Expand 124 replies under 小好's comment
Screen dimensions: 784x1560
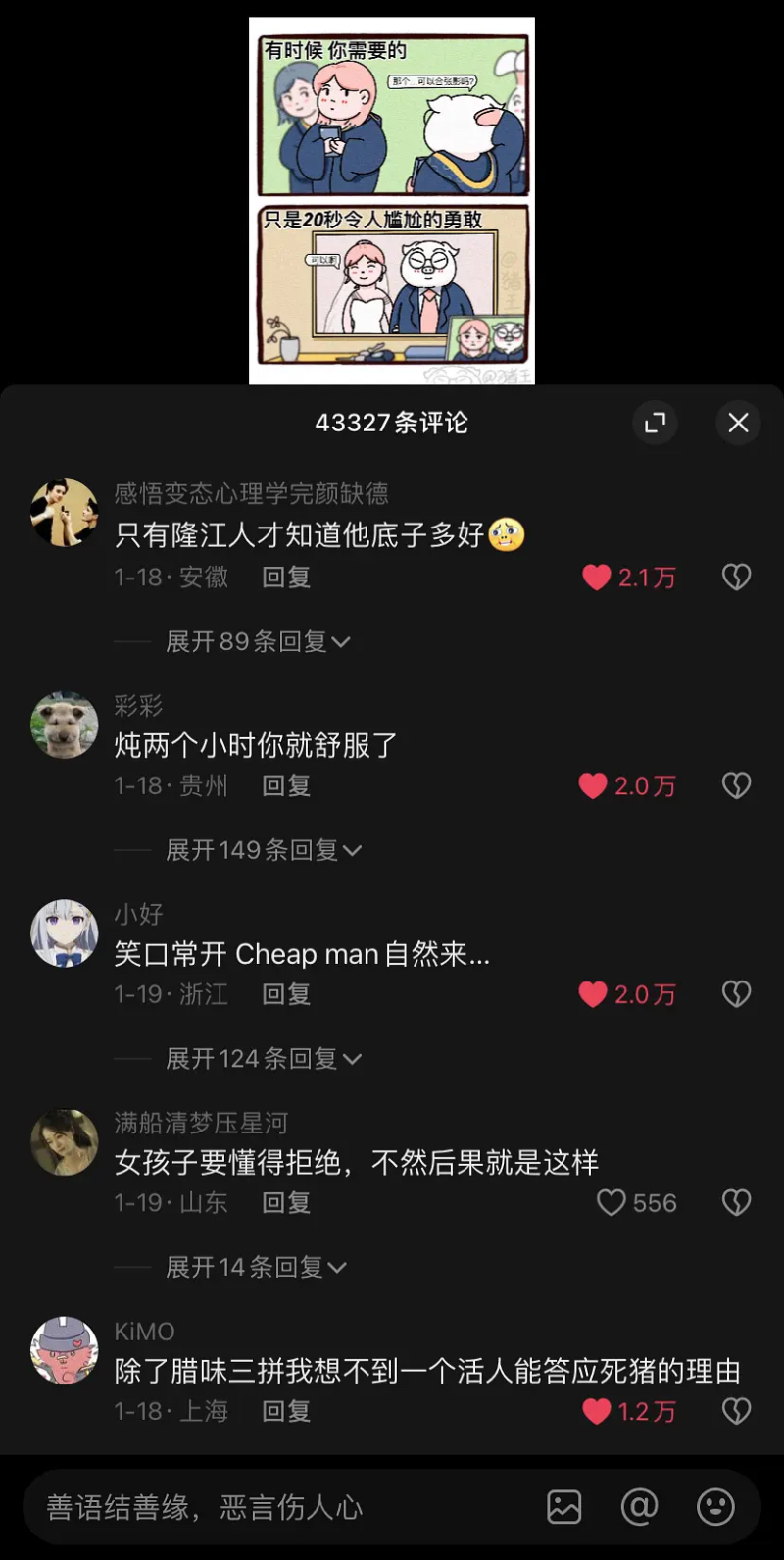tap(264, 1059)
